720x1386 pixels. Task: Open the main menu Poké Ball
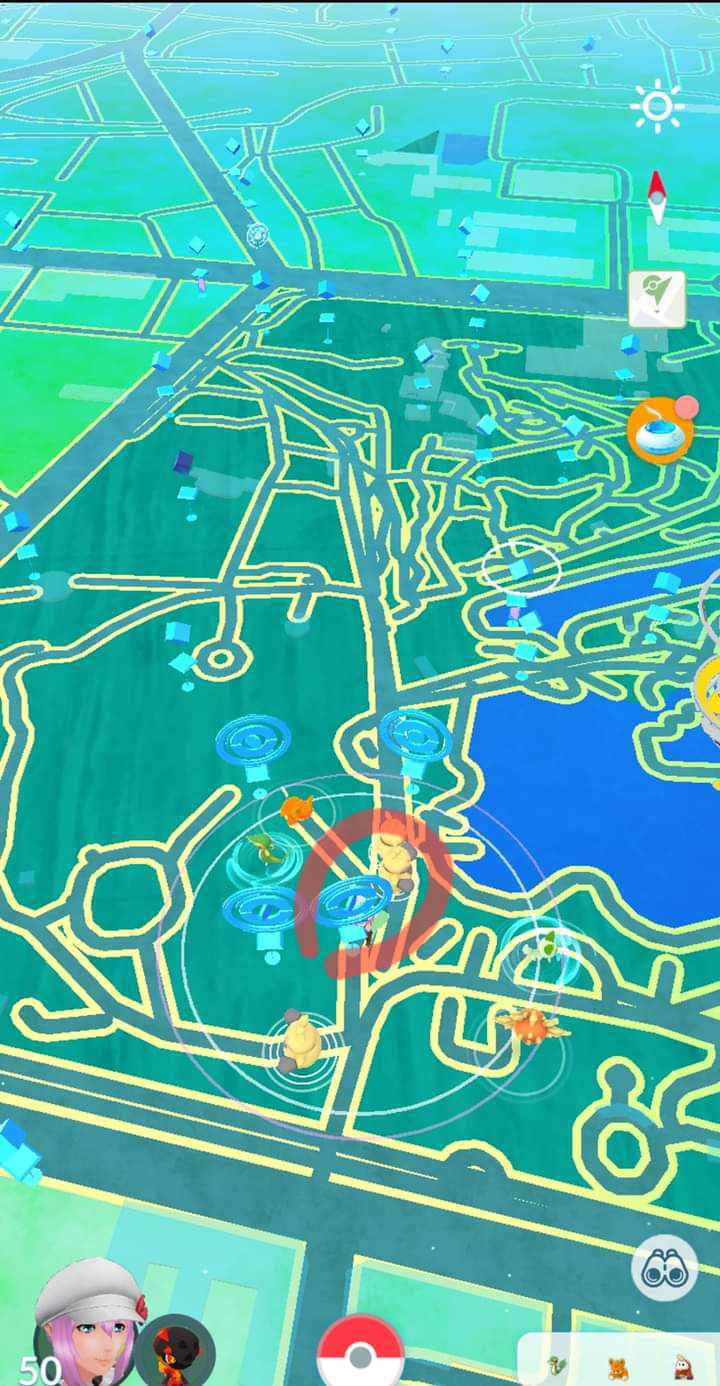coord(360,1355)
